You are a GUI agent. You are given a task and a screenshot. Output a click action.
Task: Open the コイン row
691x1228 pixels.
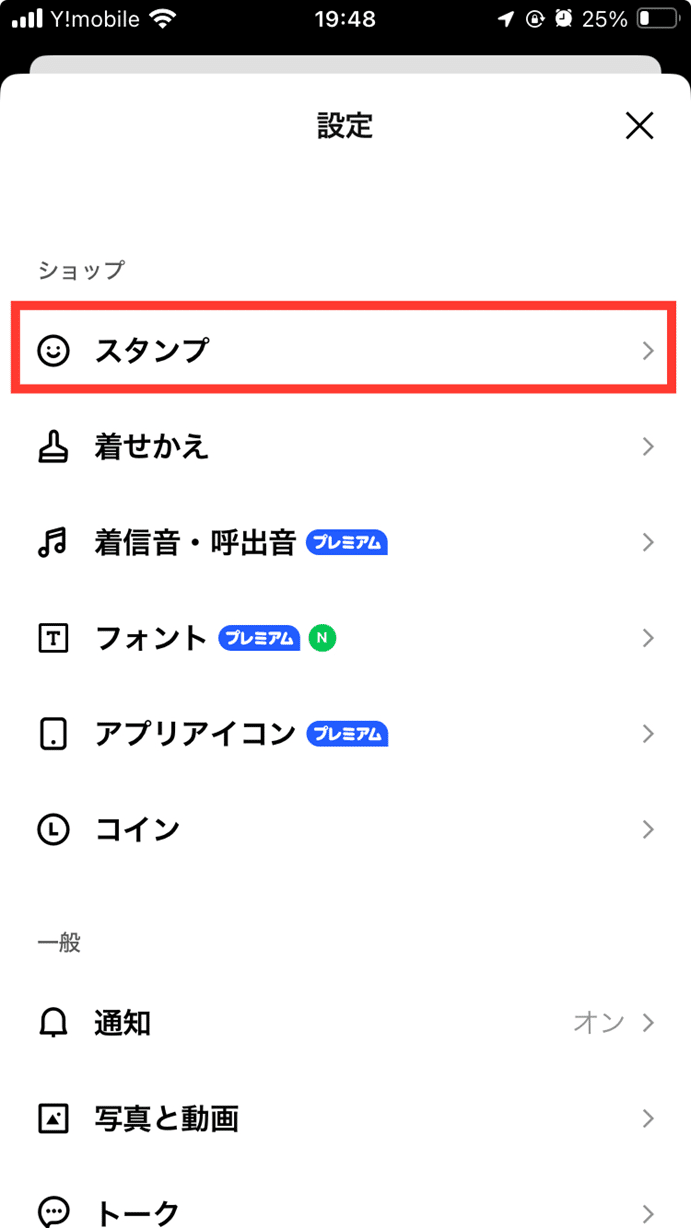[x=345, y=829]
